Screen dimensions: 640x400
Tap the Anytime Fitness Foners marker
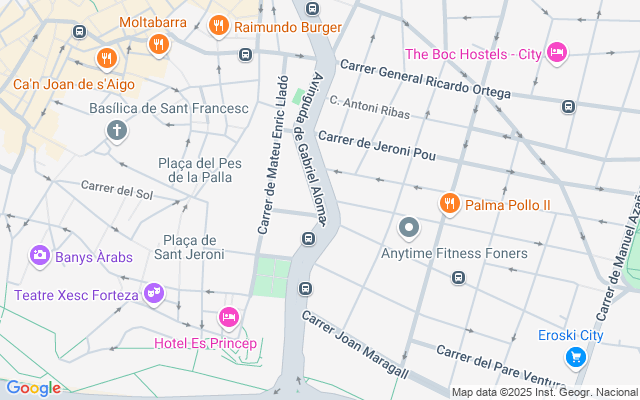408,229
